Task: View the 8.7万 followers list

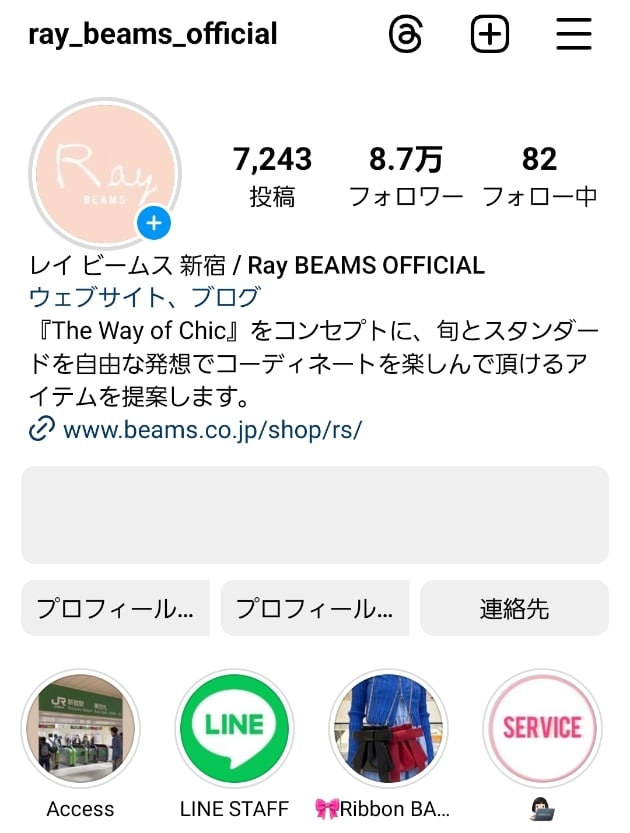Action: (405, 174)
